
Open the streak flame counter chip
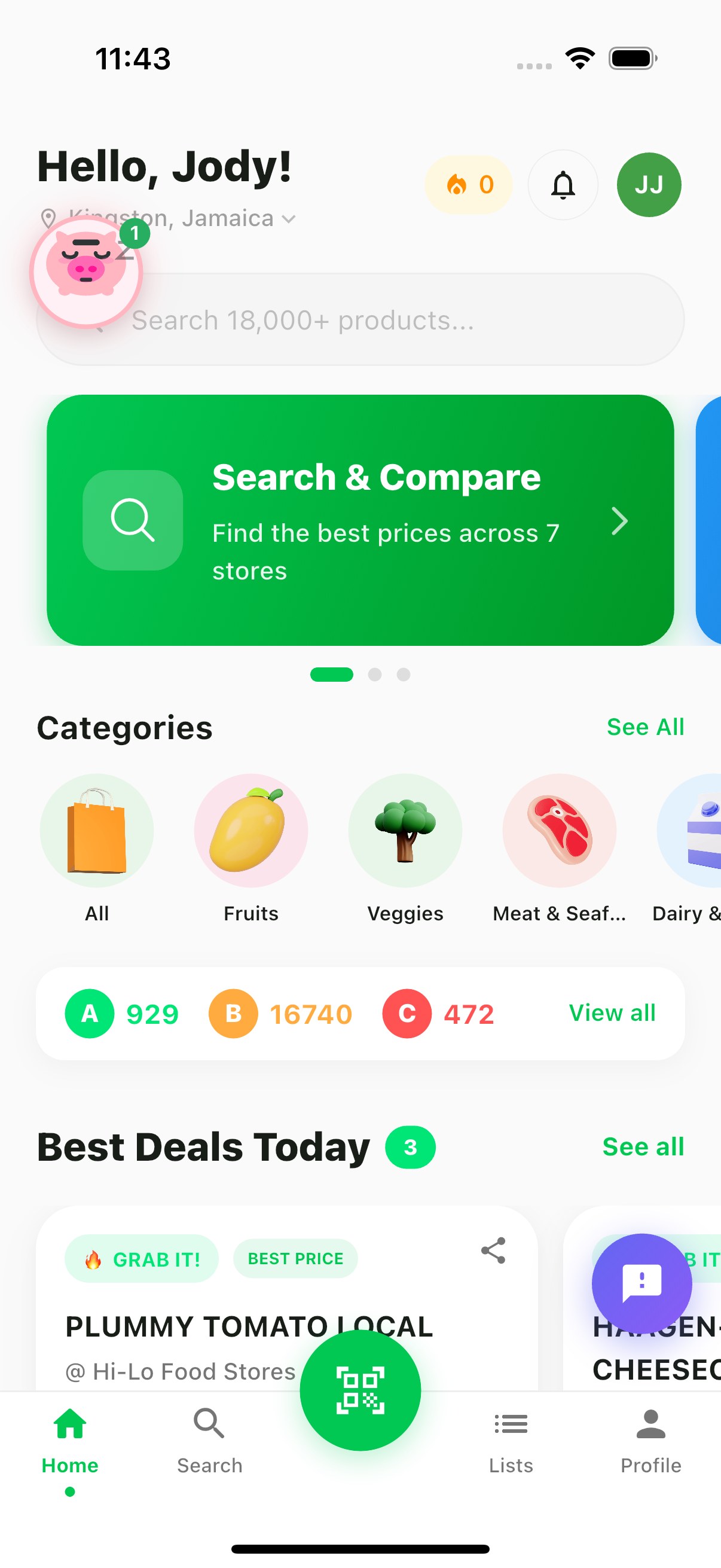[x=468, y=185]
